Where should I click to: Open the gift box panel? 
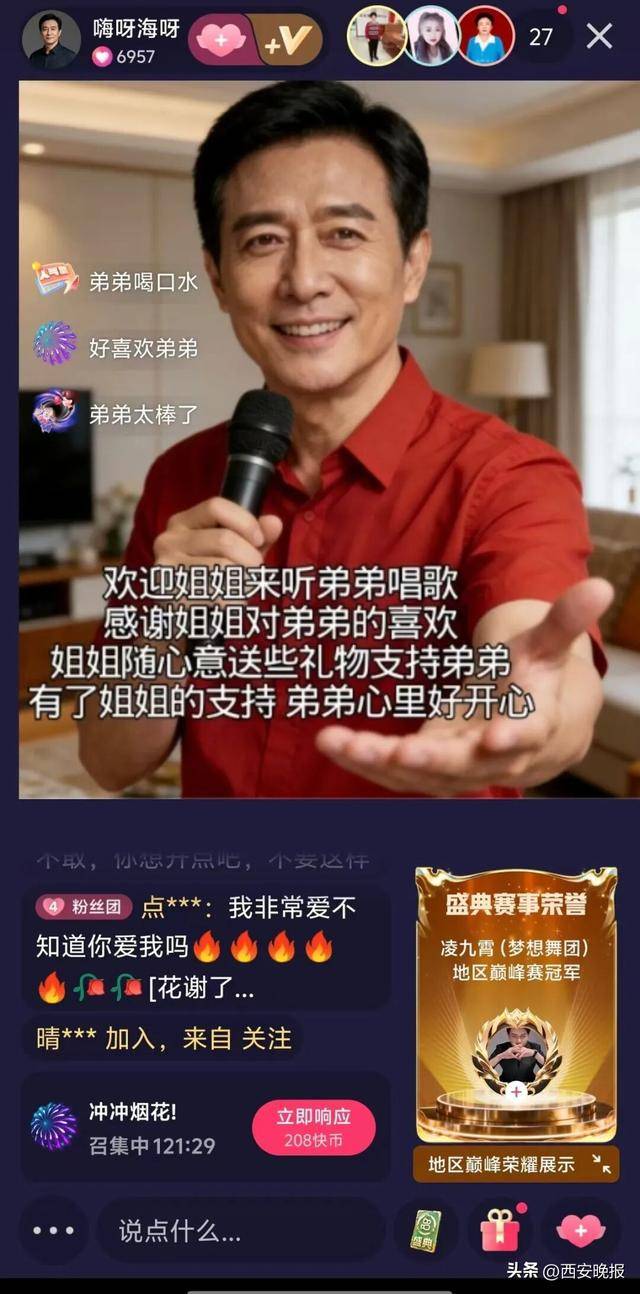(x=500, y=1230)
